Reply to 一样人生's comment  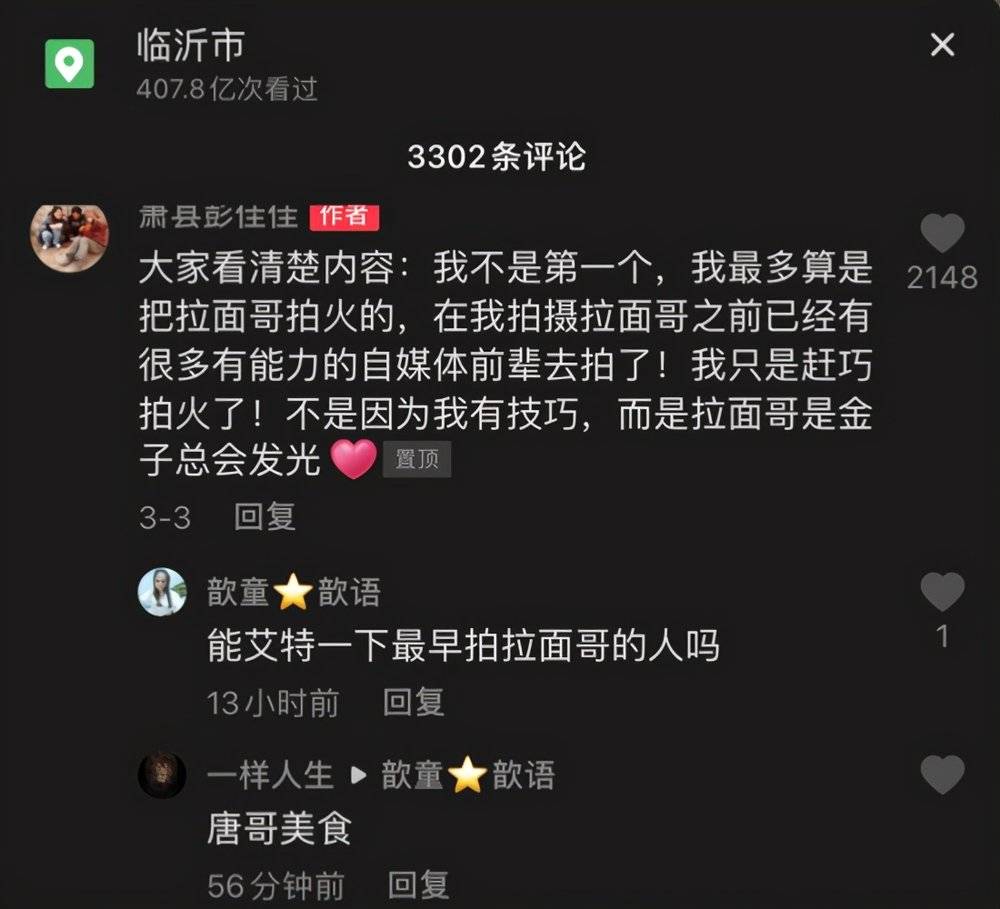click(418, 885)
